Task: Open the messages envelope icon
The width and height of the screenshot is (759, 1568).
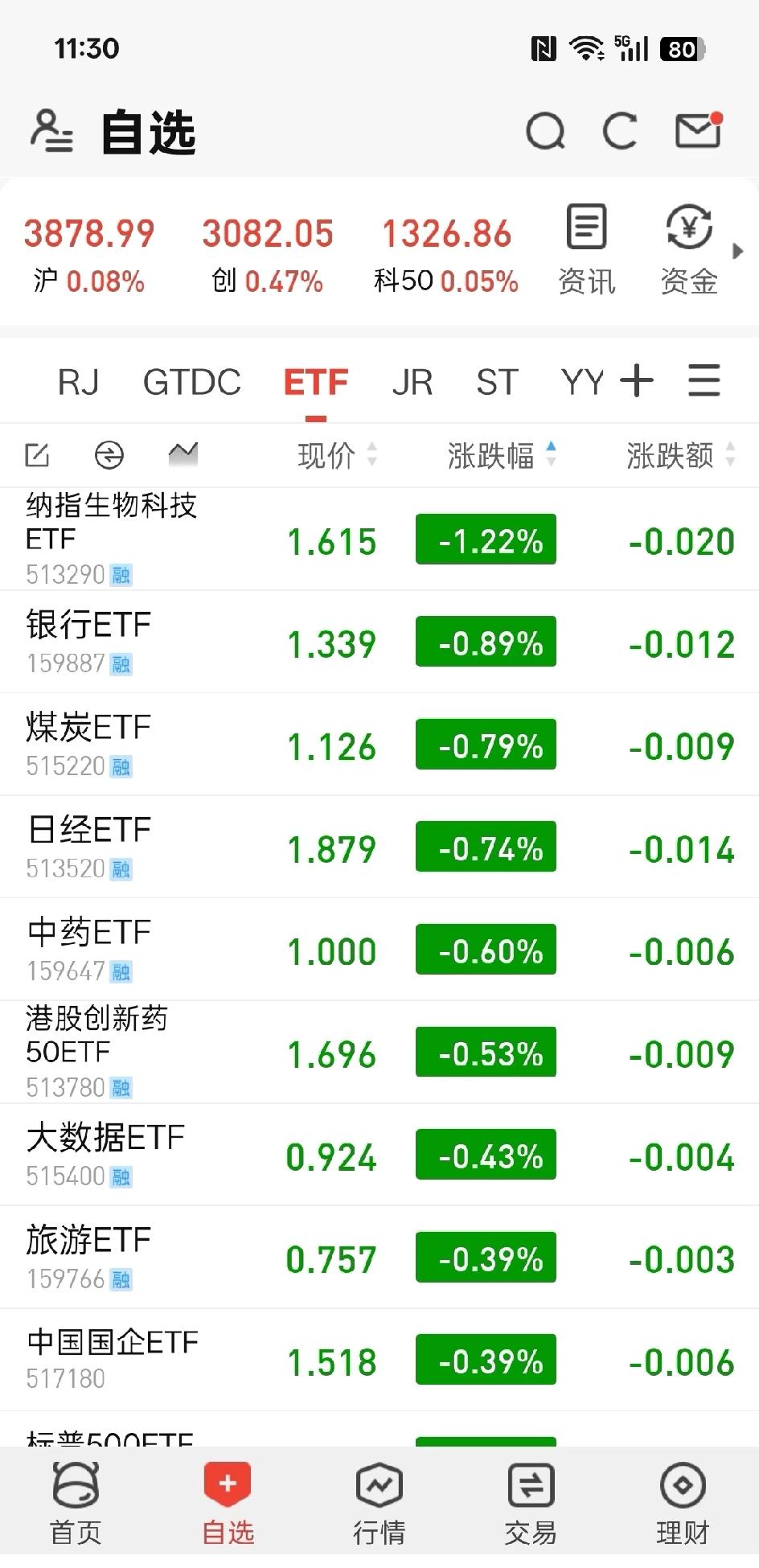Action: coord(697,130)
